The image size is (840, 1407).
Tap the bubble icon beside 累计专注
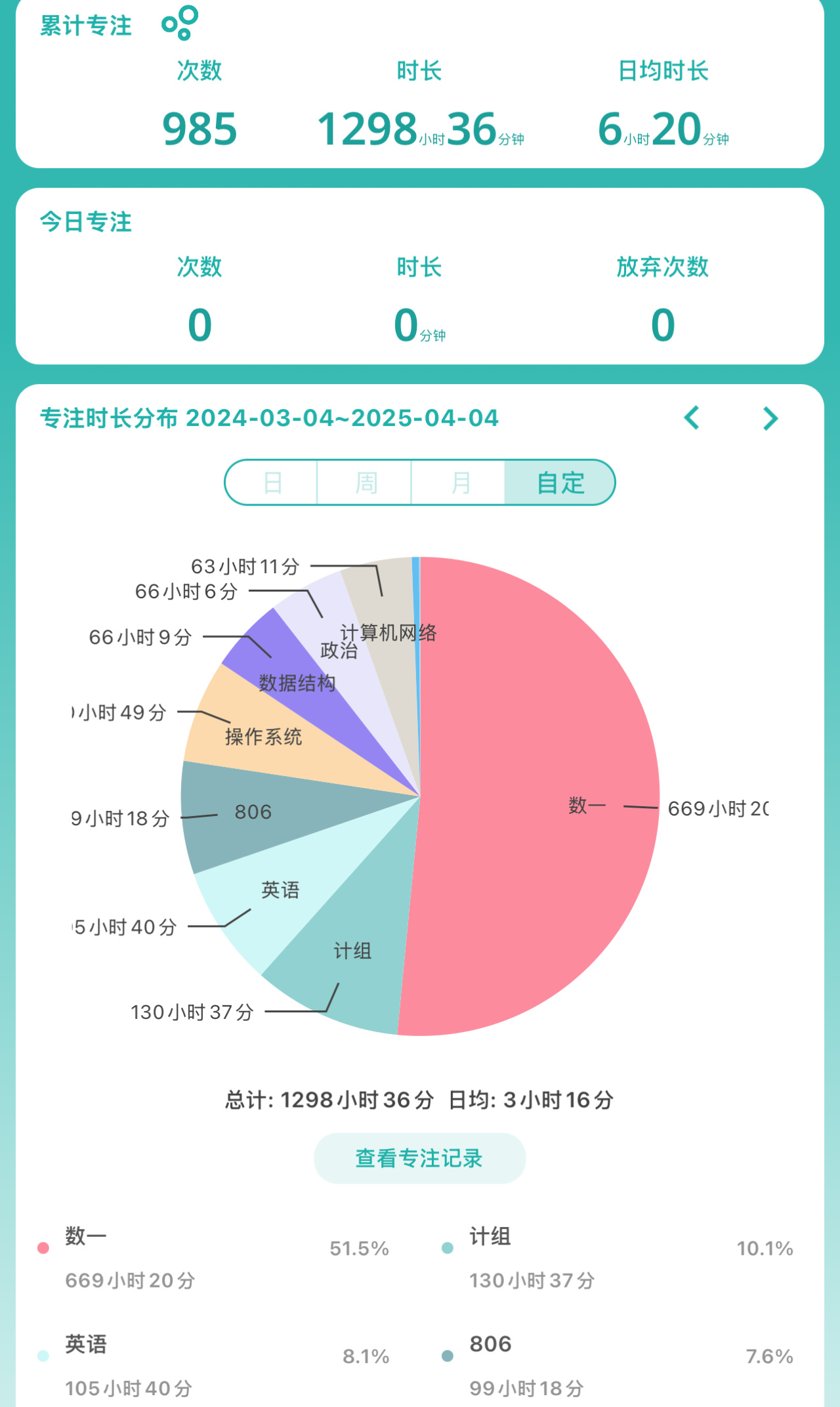(180, 23)
